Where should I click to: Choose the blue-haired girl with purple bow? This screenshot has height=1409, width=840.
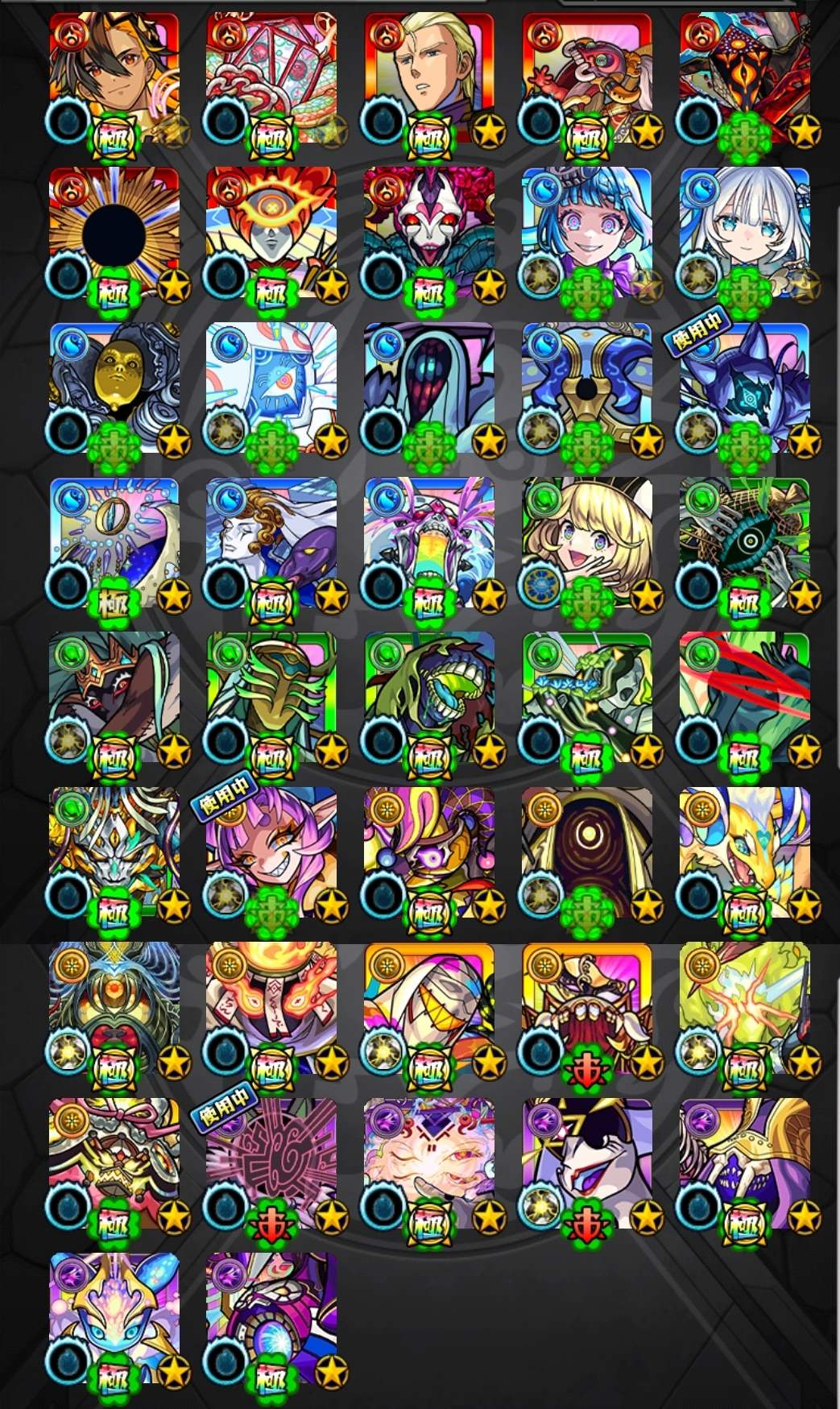coord(586,232)
